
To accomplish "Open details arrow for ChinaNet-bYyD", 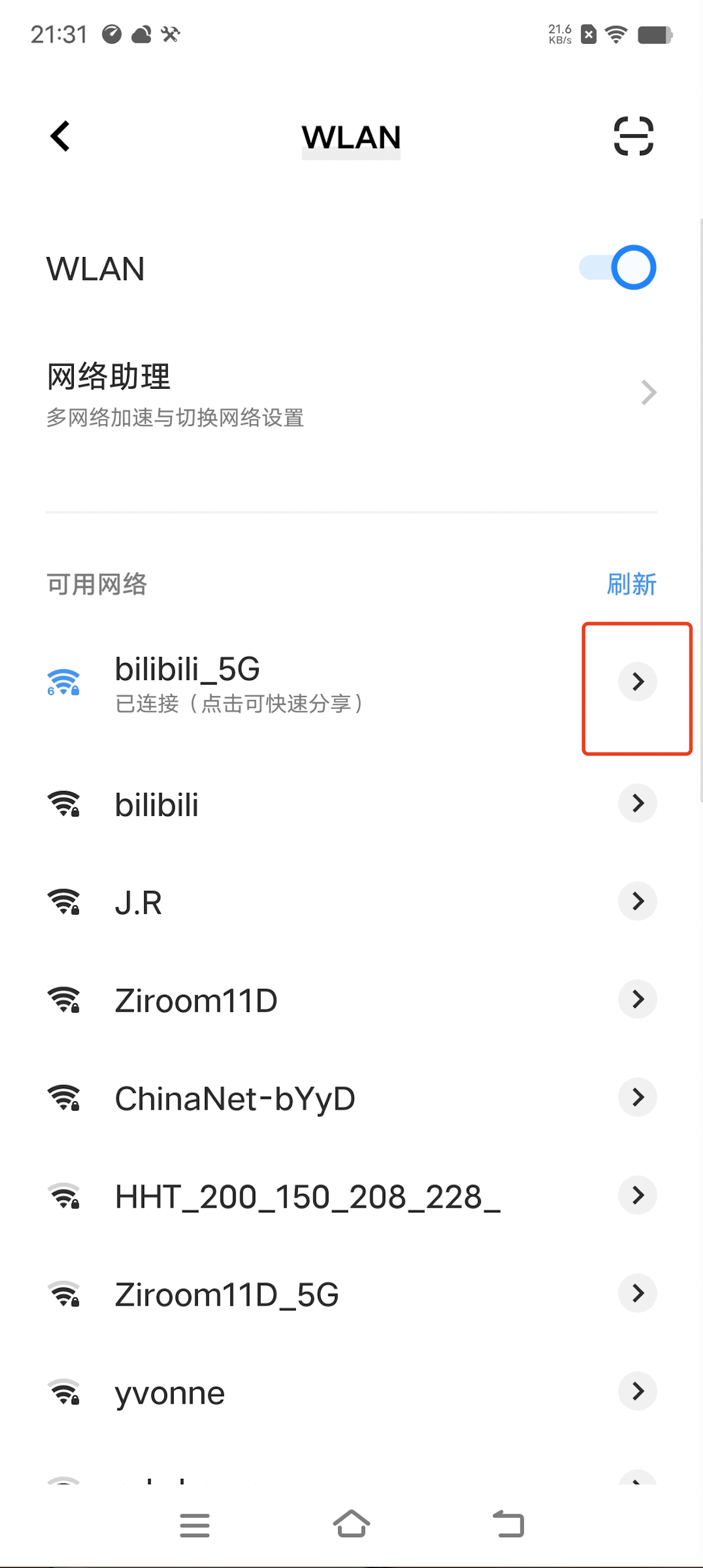I will click(x=637, y=1097).
